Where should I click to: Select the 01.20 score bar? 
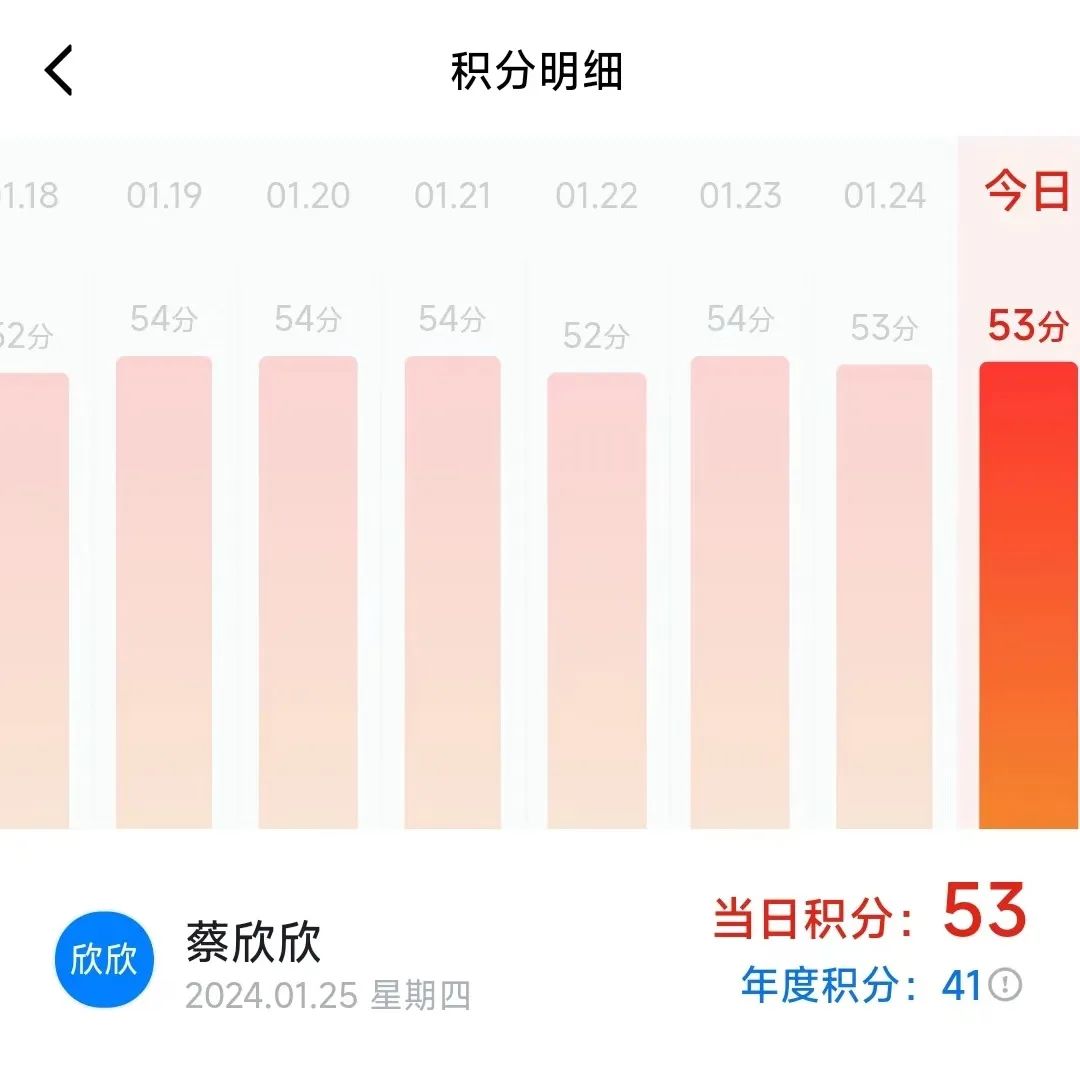point(308,592)
